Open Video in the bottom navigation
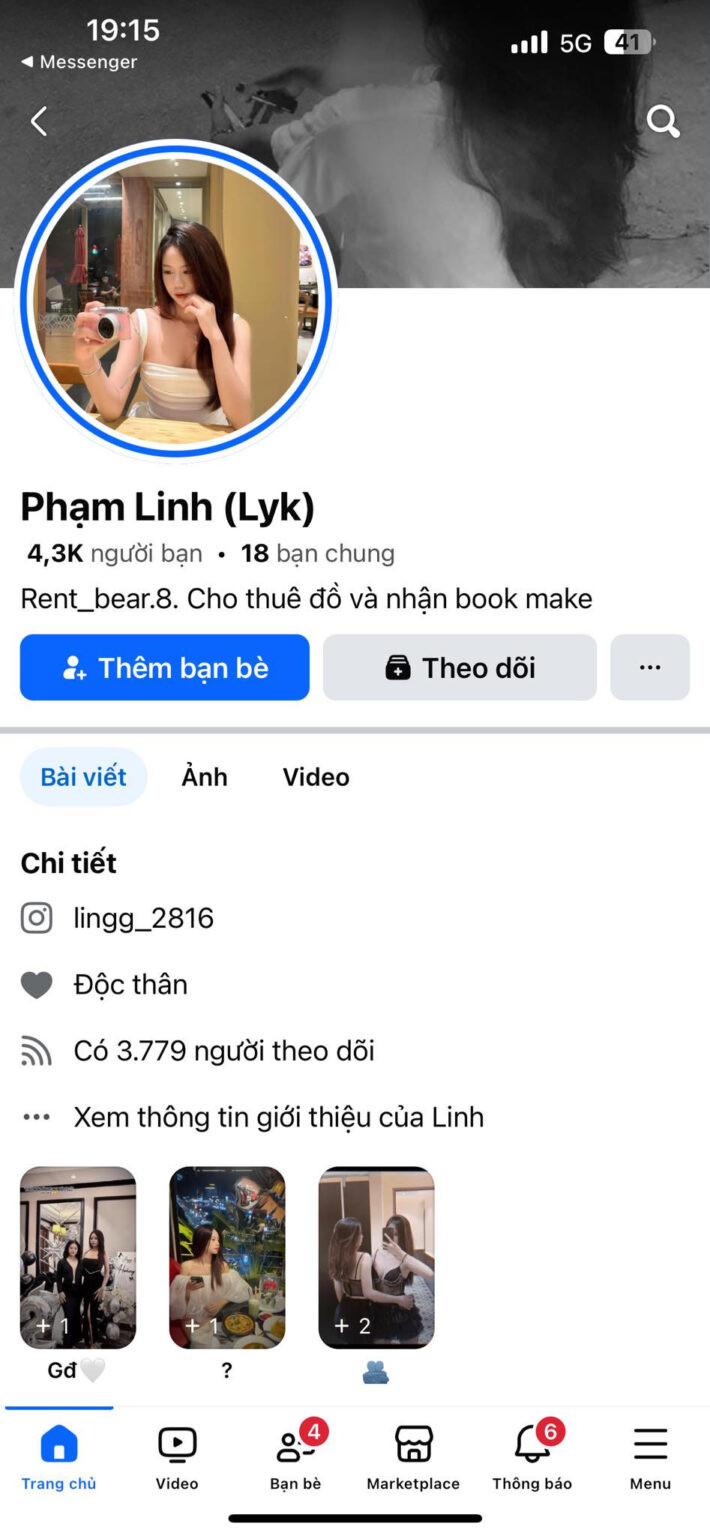Image resolution: width=710 pixels, height=1536 pixels. 177,1458
